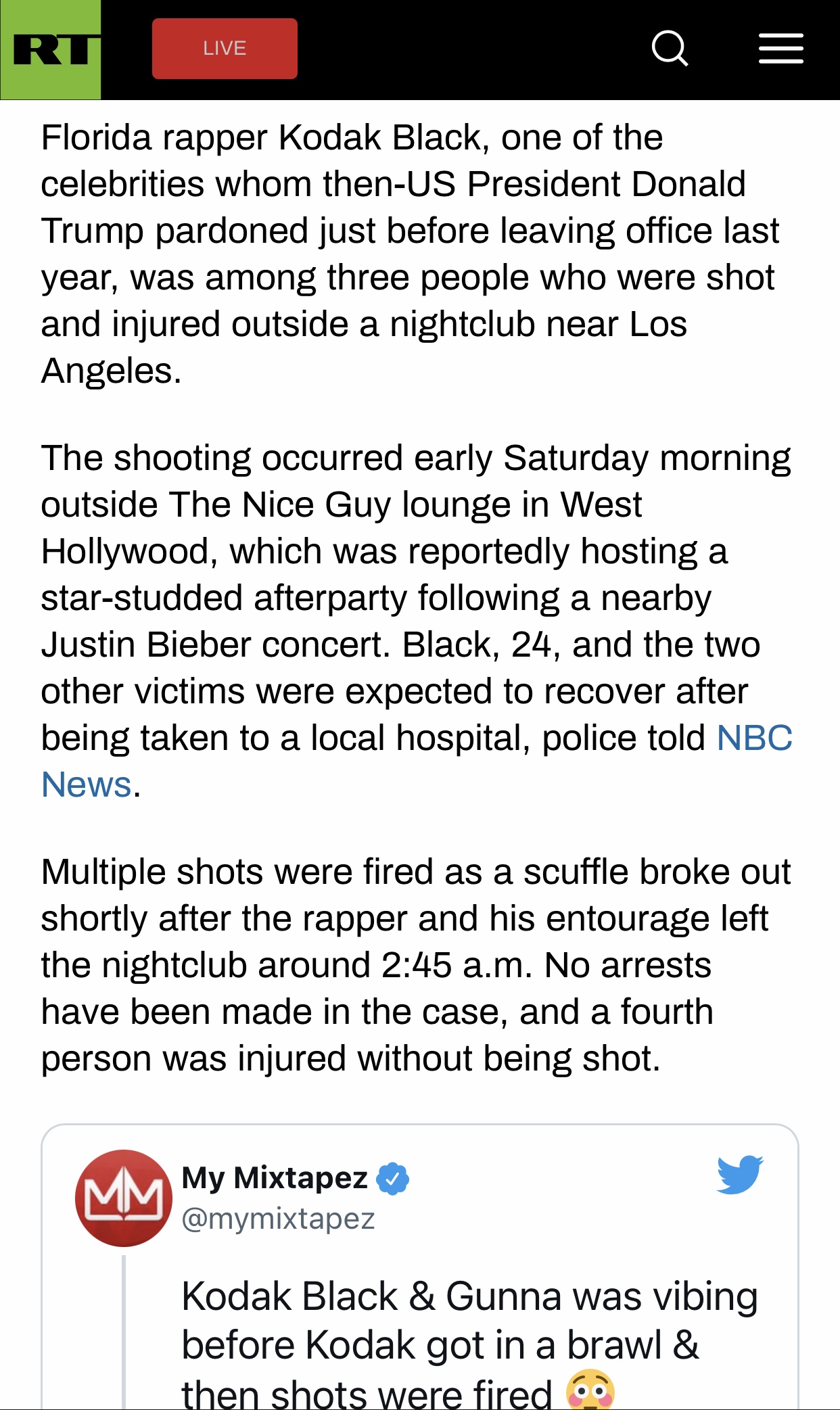Open the search magnifier icon
Screen dimensions: 840x1410
(670, 49)
